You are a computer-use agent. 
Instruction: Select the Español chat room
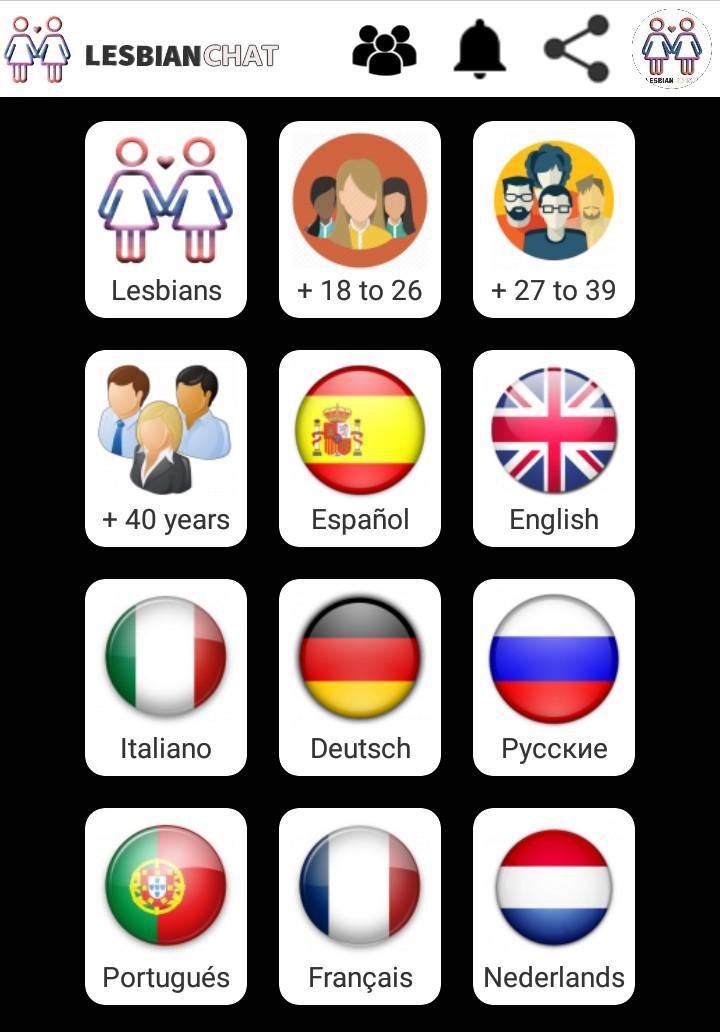(360, 448)
